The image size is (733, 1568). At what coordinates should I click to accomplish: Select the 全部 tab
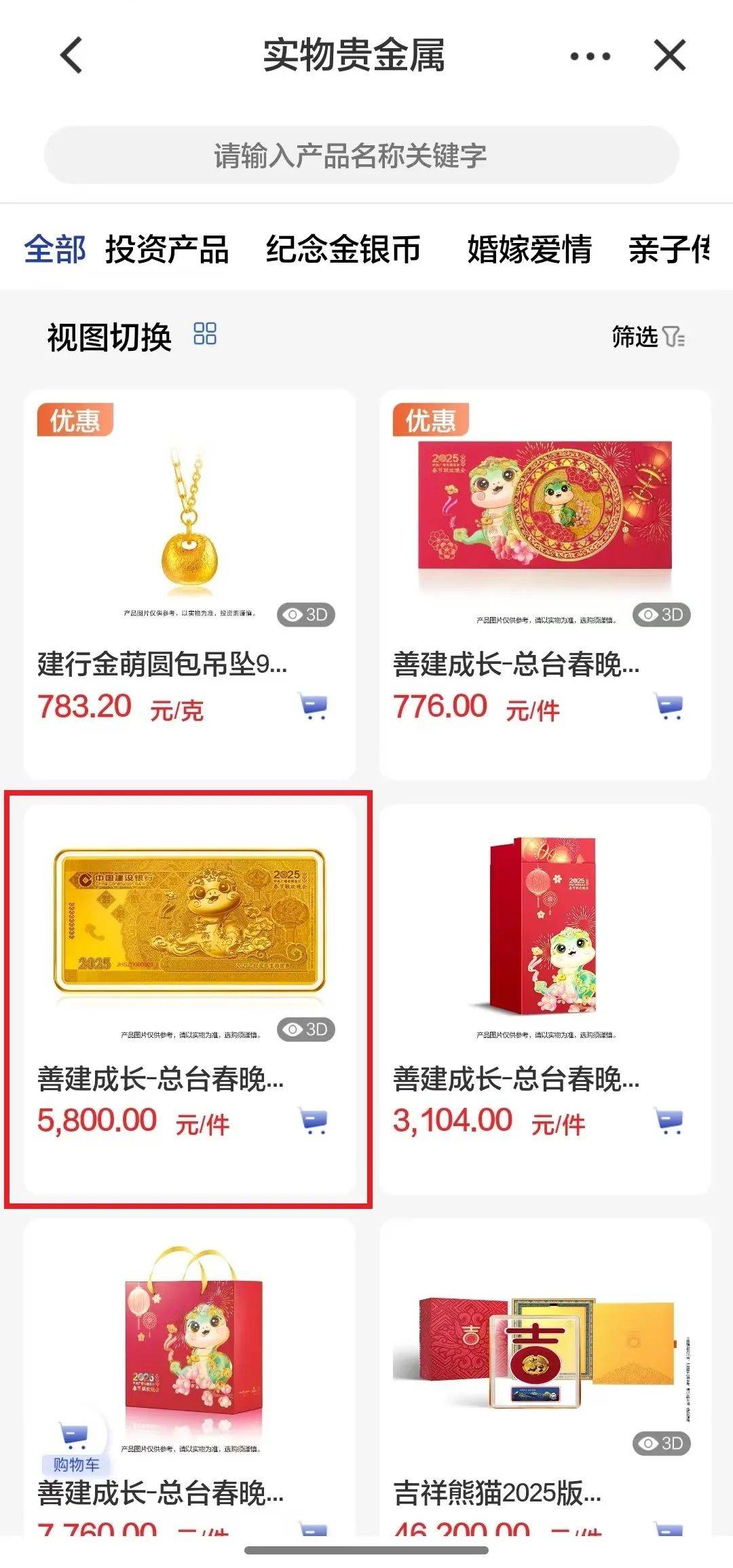(x=55, y=249)
